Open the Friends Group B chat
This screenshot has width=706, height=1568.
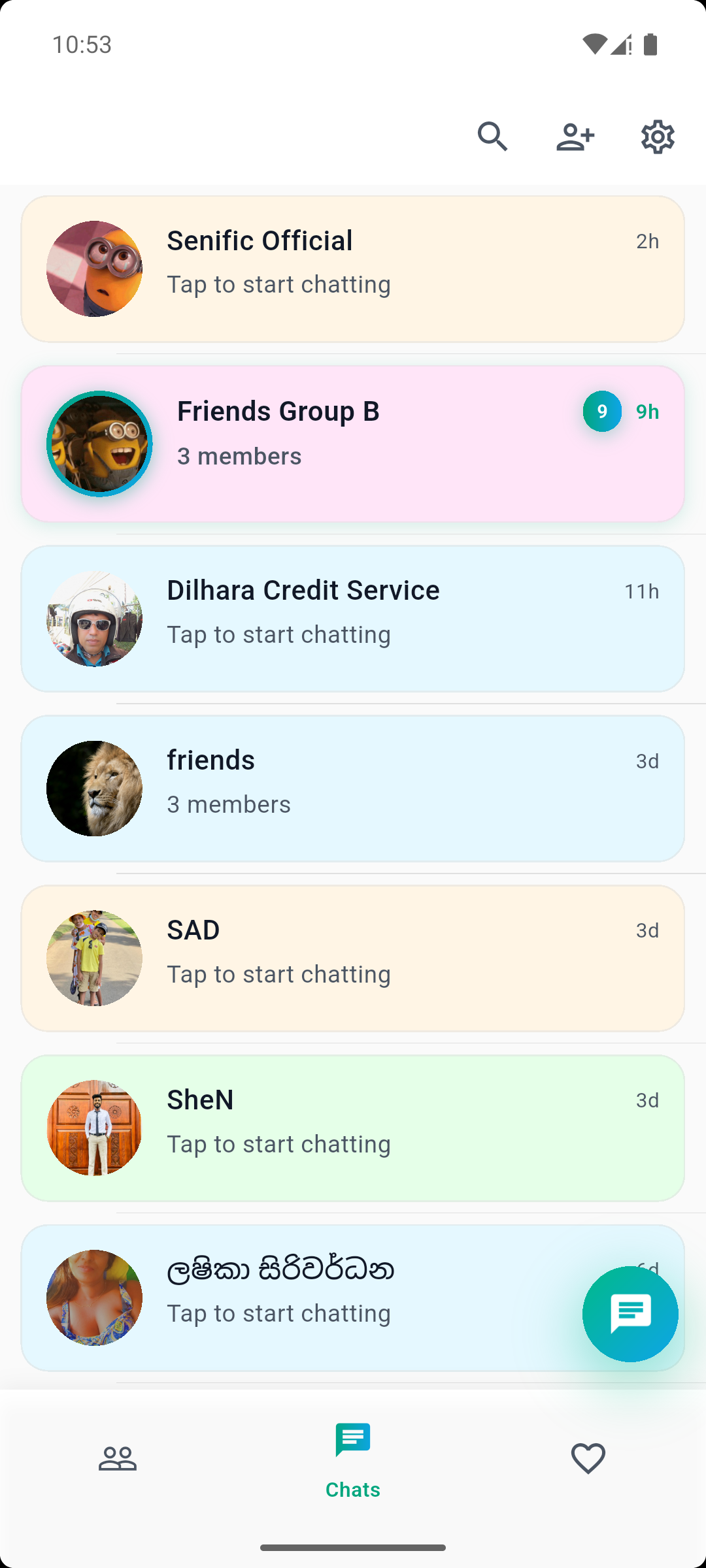[353, 444]
